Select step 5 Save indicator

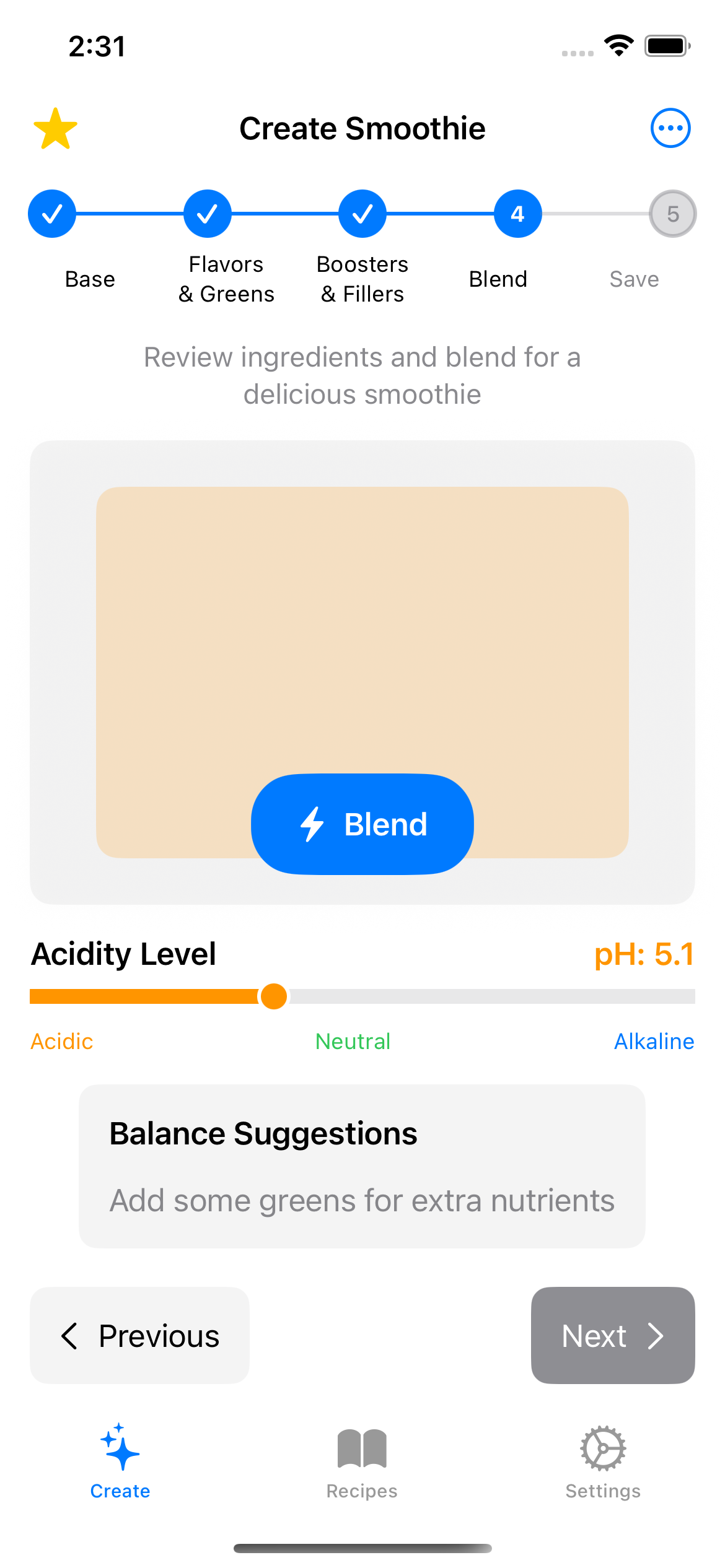pyautogui.click(x=672, y=214)
